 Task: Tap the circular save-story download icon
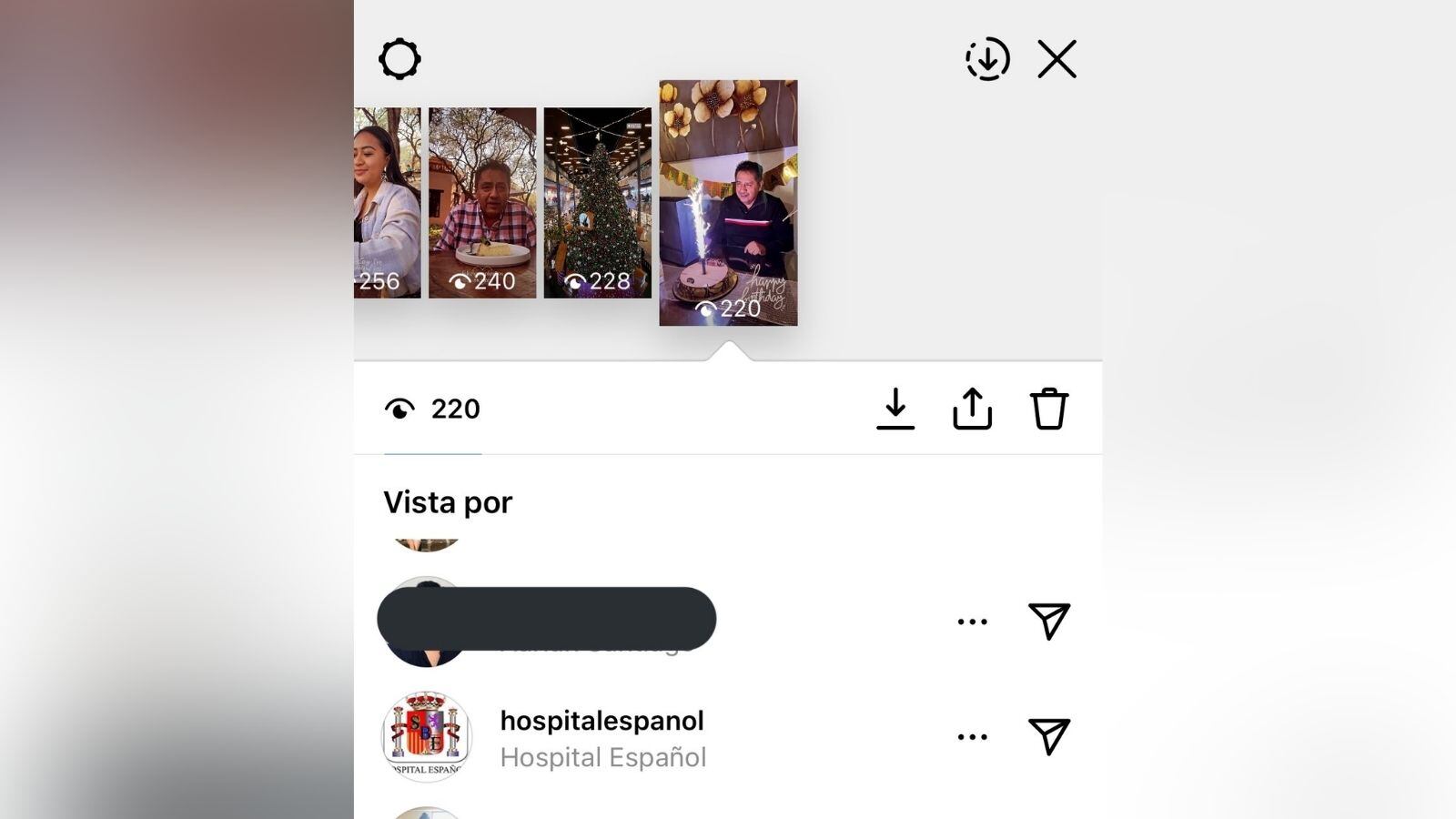[x=987, y=60]
